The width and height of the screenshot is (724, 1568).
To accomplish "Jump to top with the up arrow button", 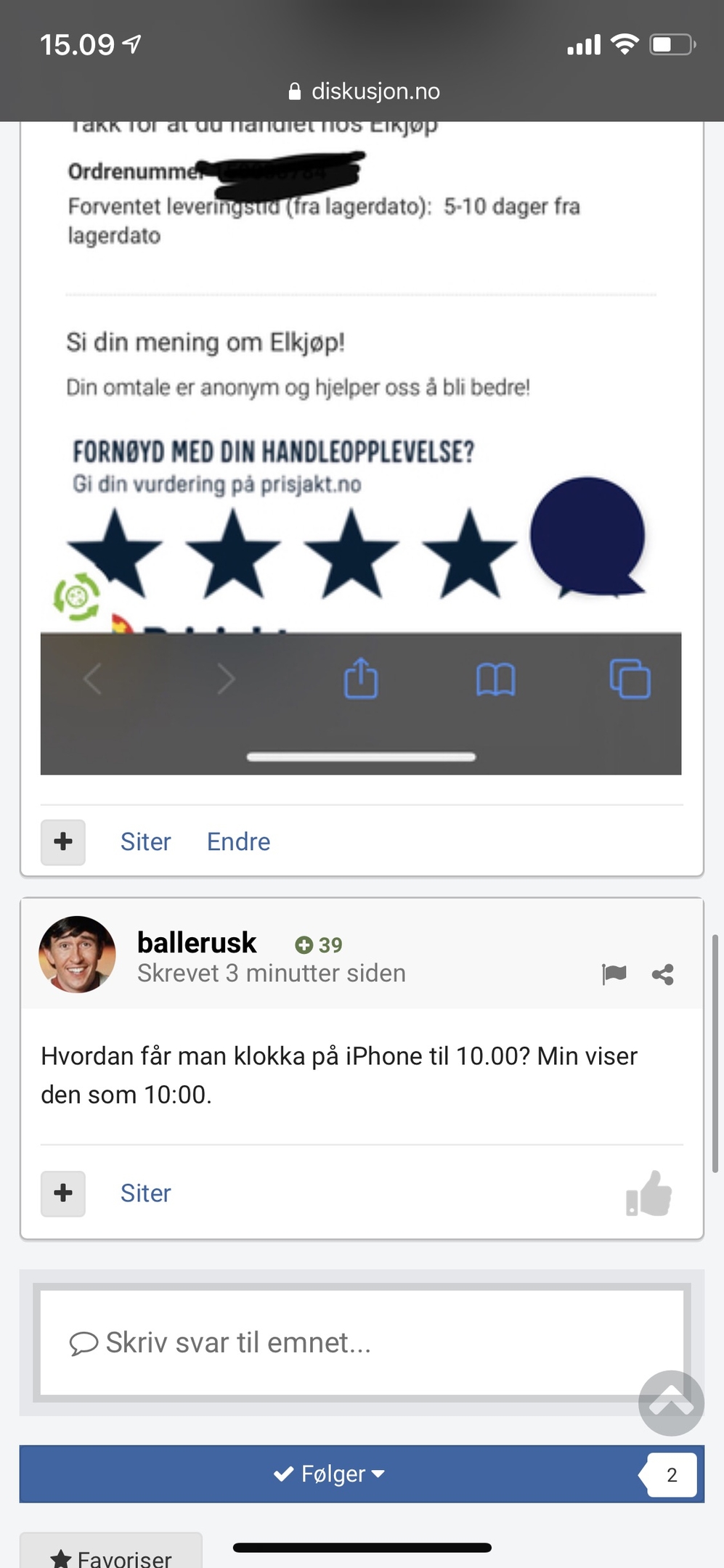I will (x=671, y=1402).
